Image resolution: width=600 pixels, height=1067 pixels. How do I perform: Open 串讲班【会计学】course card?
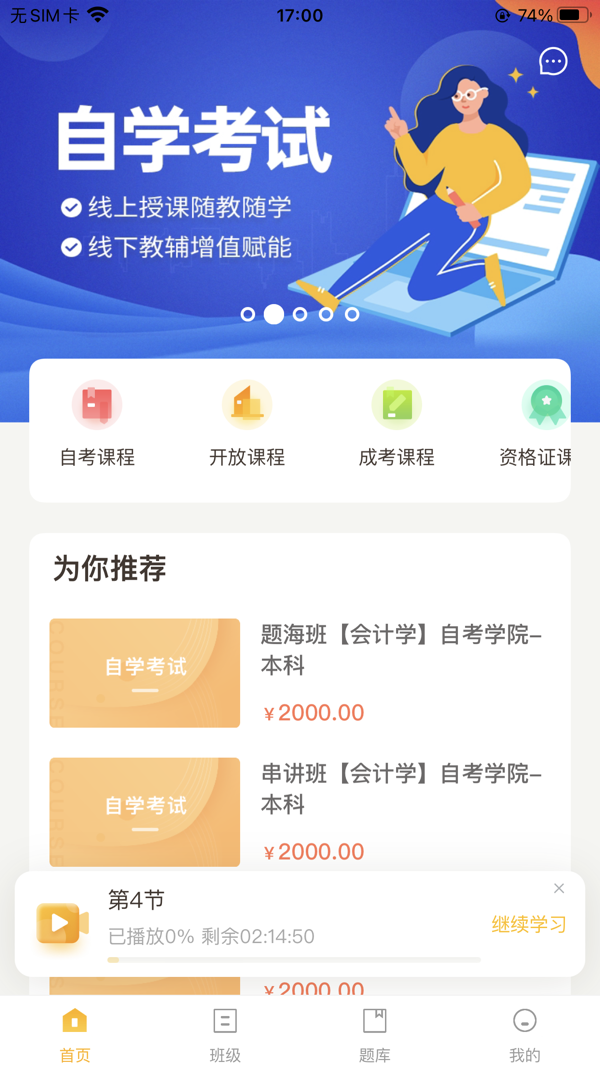click(x=300, y=811)
